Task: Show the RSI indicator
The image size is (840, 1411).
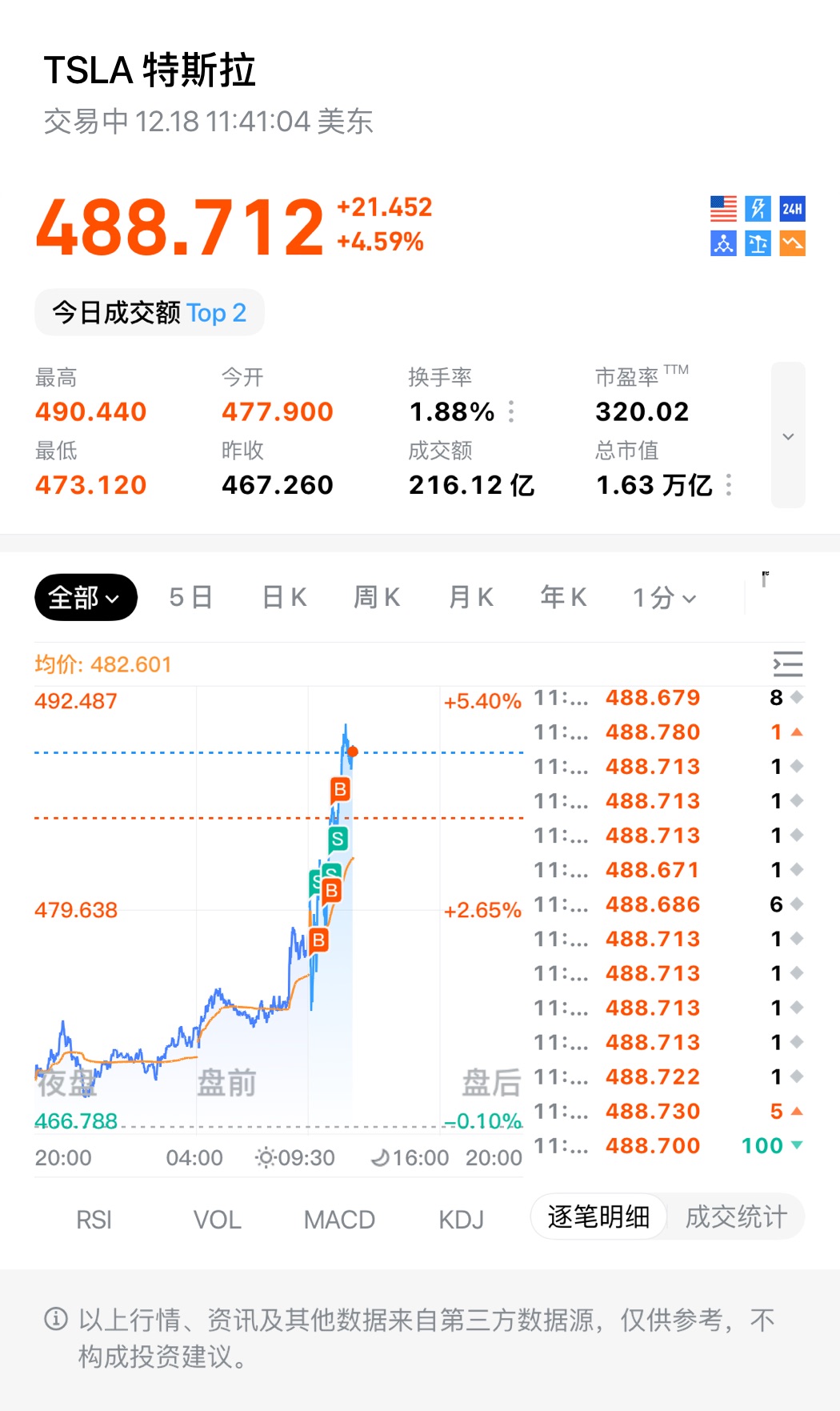Action: [94, 1220]
